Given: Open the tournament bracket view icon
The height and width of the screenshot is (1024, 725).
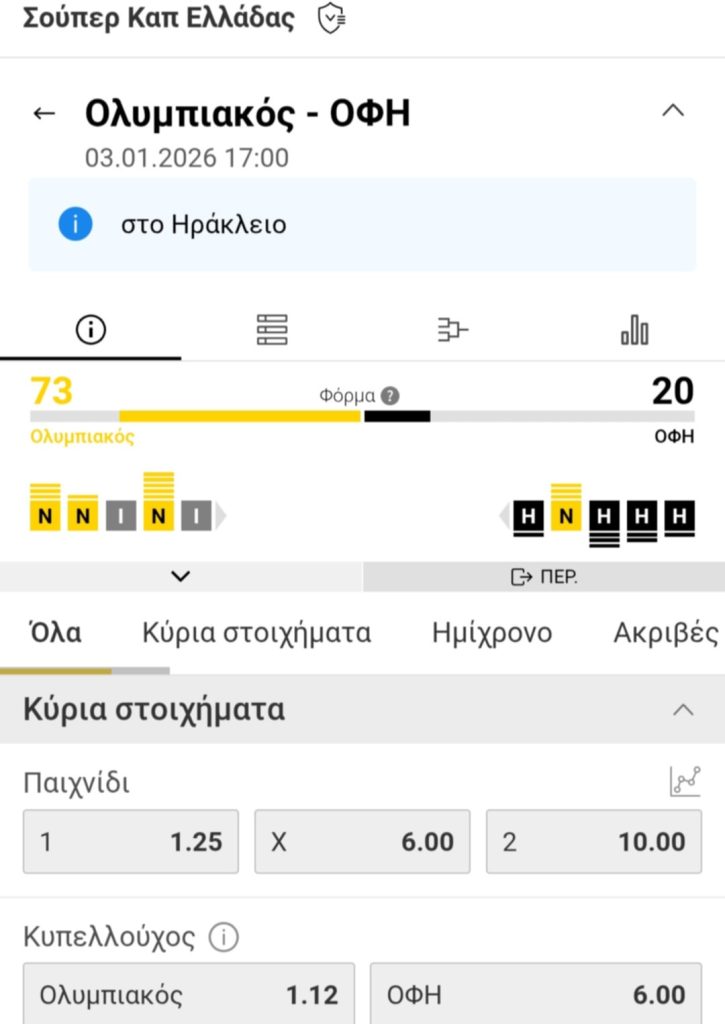Looking at the screenshot, I should click(452, 330).
